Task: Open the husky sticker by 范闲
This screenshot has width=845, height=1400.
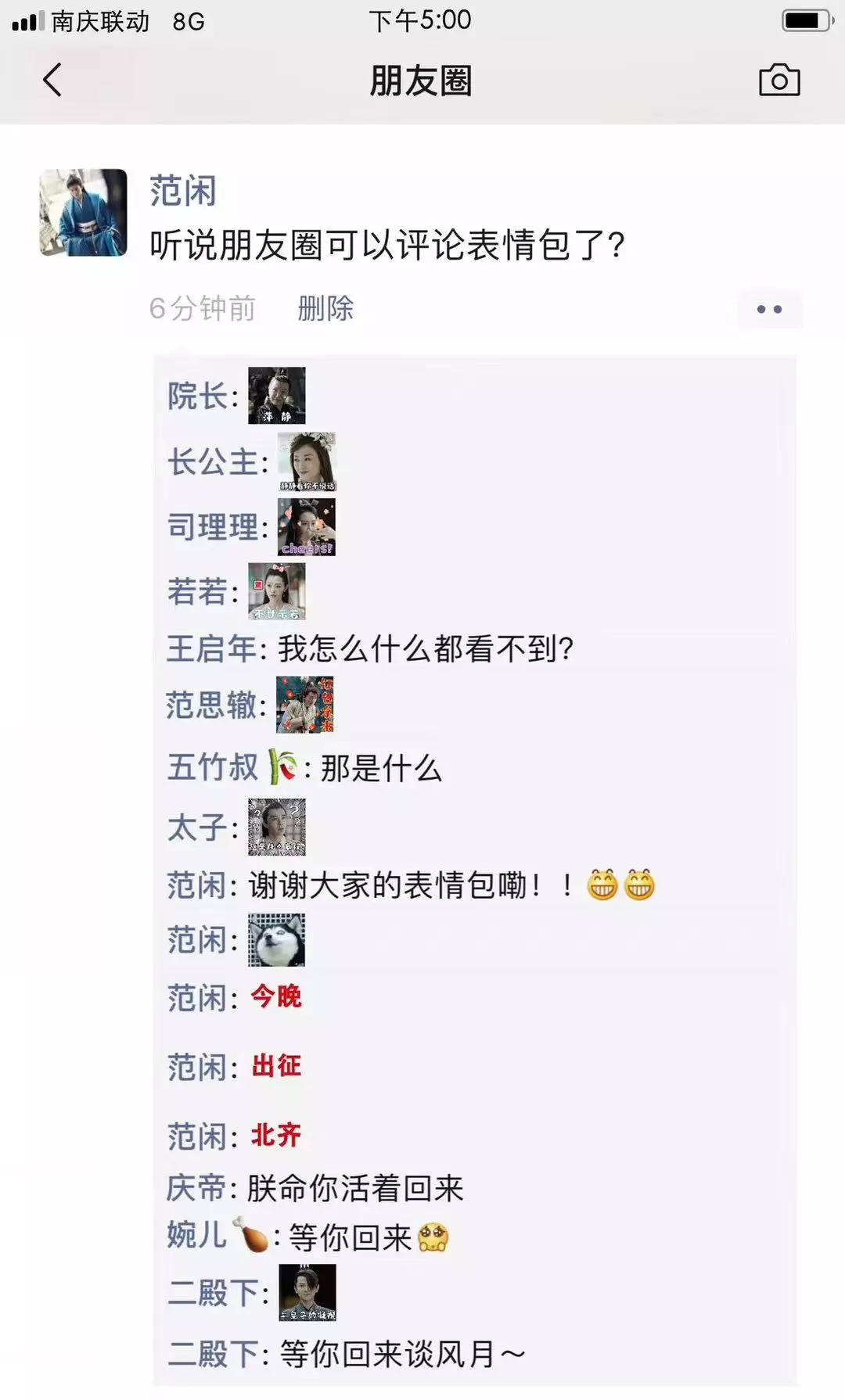Action: click(x=276, y=939)
